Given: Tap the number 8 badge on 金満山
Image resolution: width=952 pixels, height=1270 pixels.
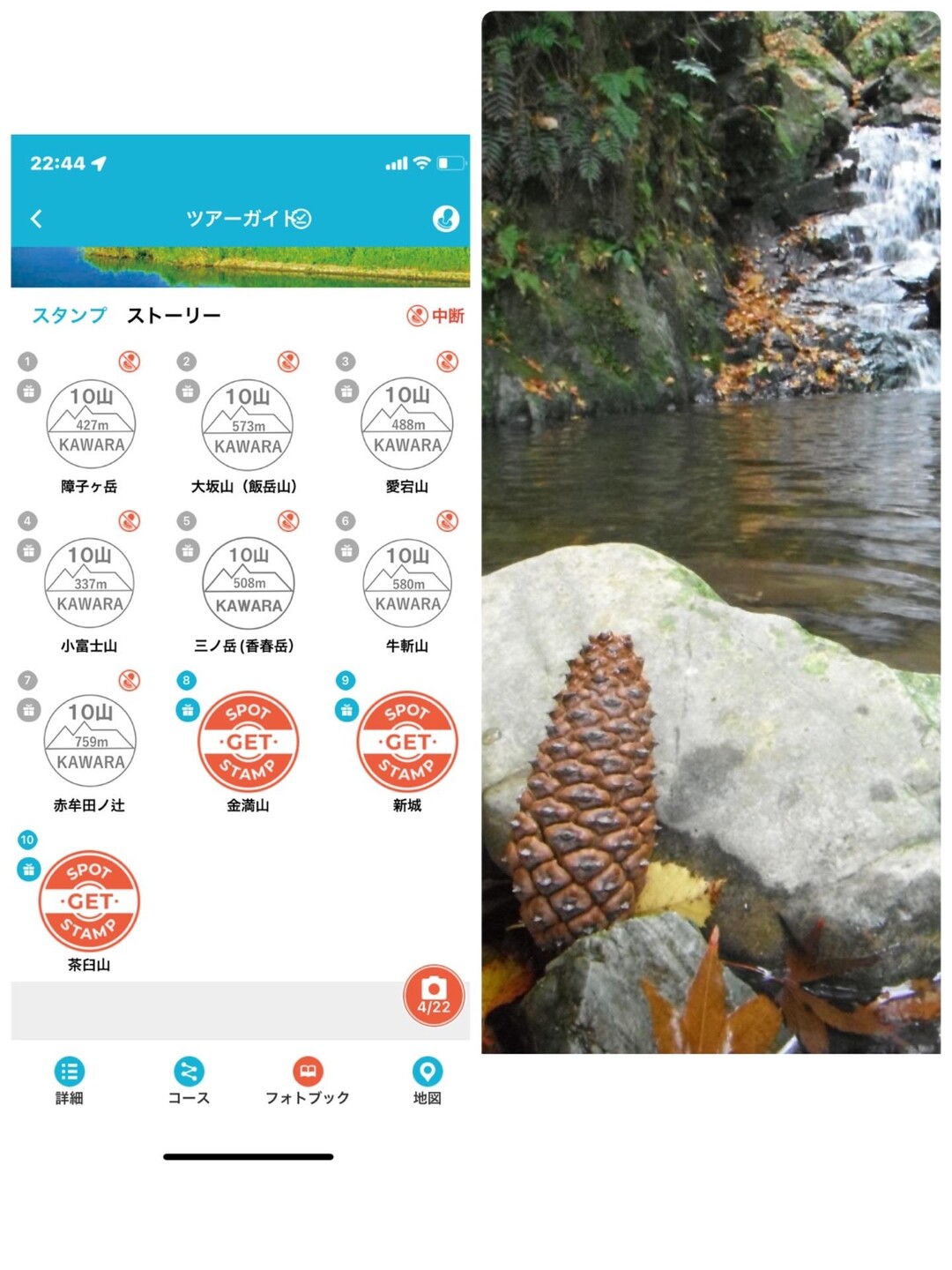Looking at the screenshot, I should [186, 680].
